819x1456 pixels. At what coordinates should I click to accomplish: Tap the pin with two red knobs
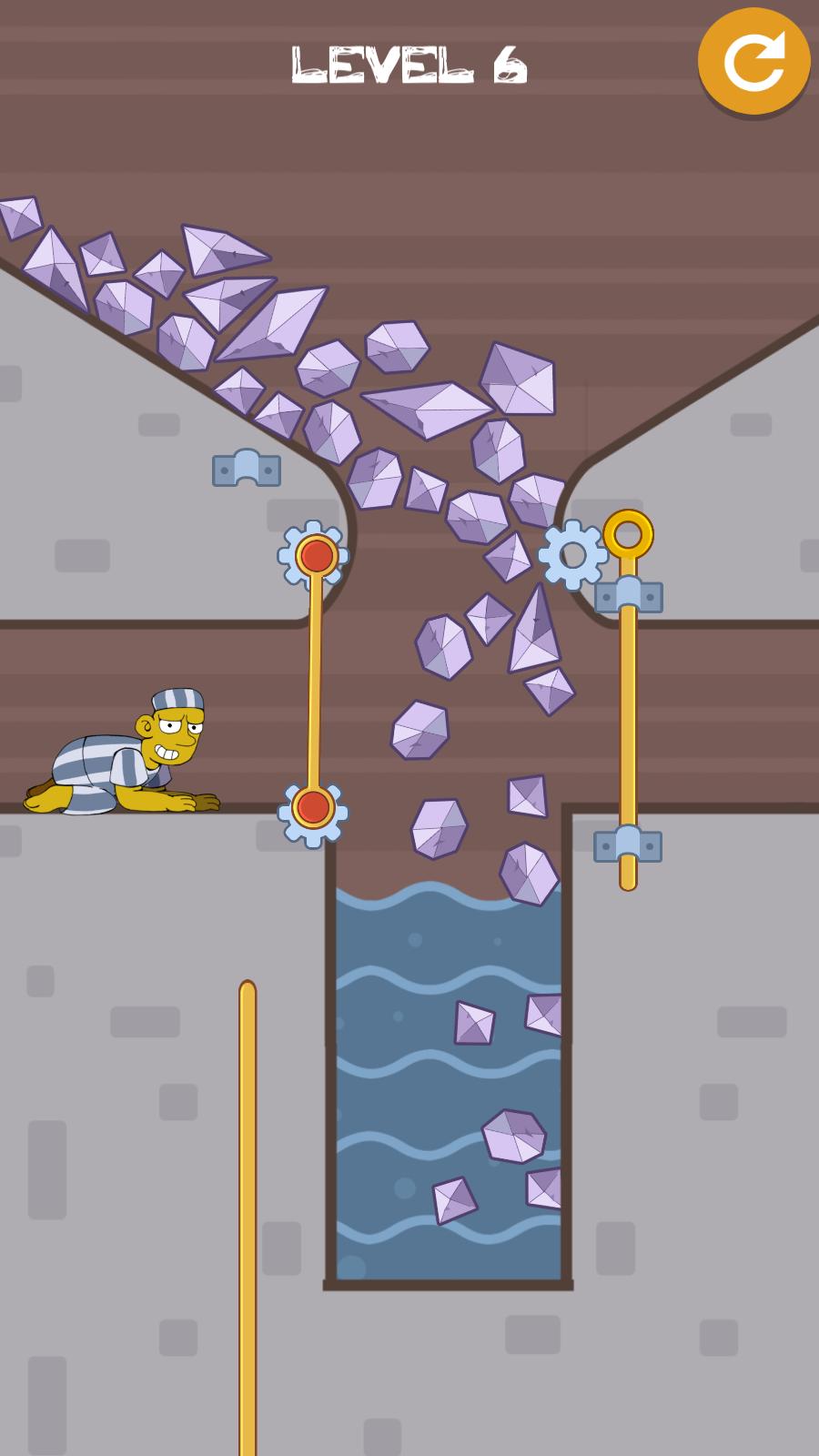click(x=315, y=681)
